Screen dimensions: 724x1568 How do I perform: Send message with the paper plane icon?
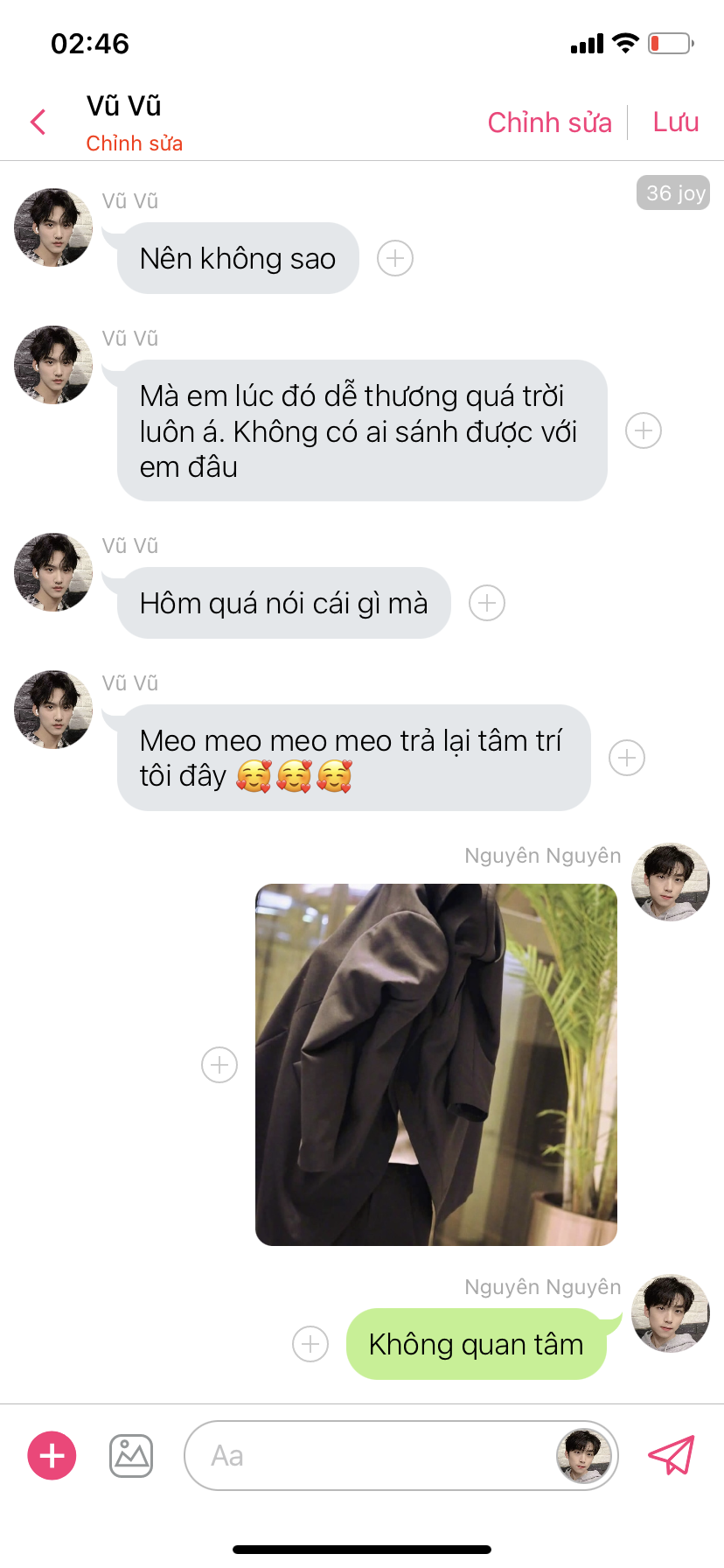click(672, 1455)
